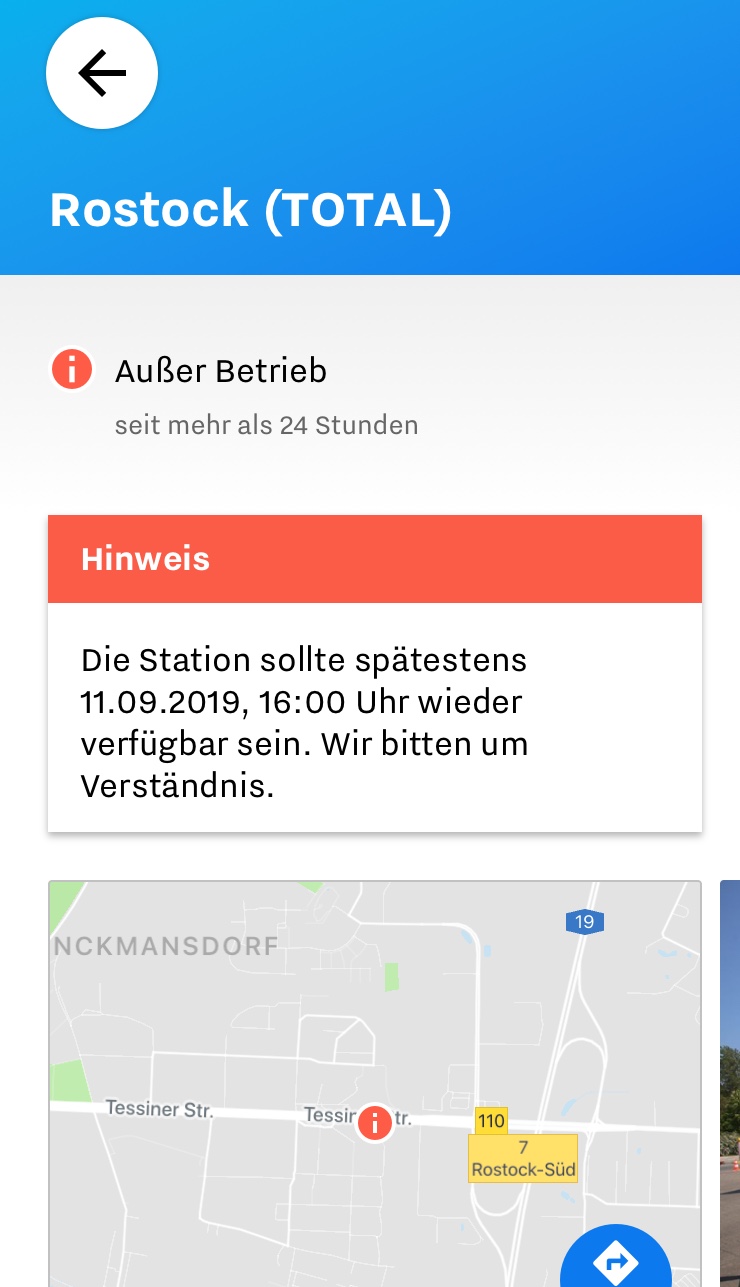Go back using the arrow button
Image resolution: width=740 pixels, height=1287 pixels.
(102, 73)
